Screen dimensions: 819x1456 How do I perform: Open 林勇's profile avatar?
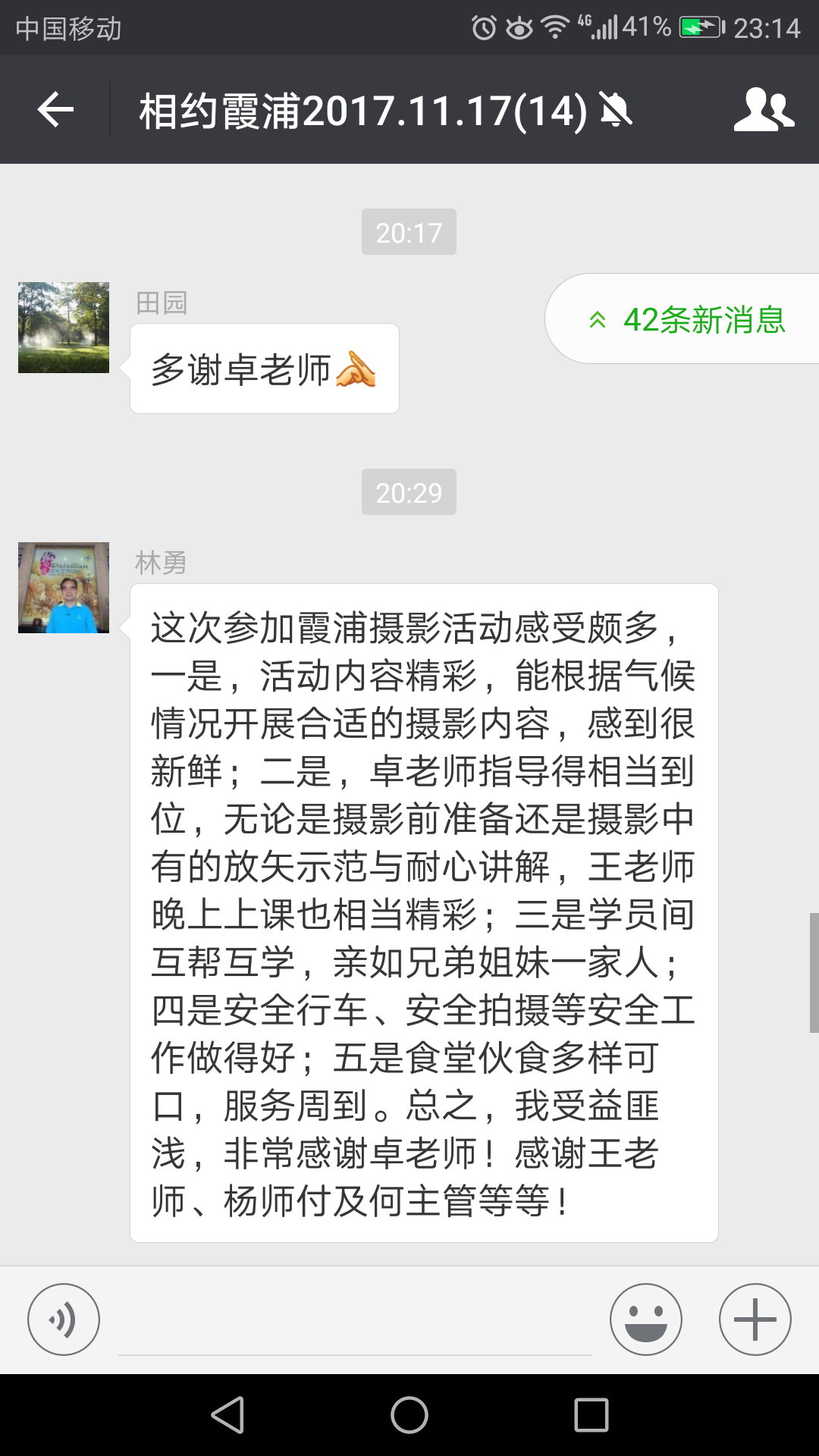[x=64, y=588]
